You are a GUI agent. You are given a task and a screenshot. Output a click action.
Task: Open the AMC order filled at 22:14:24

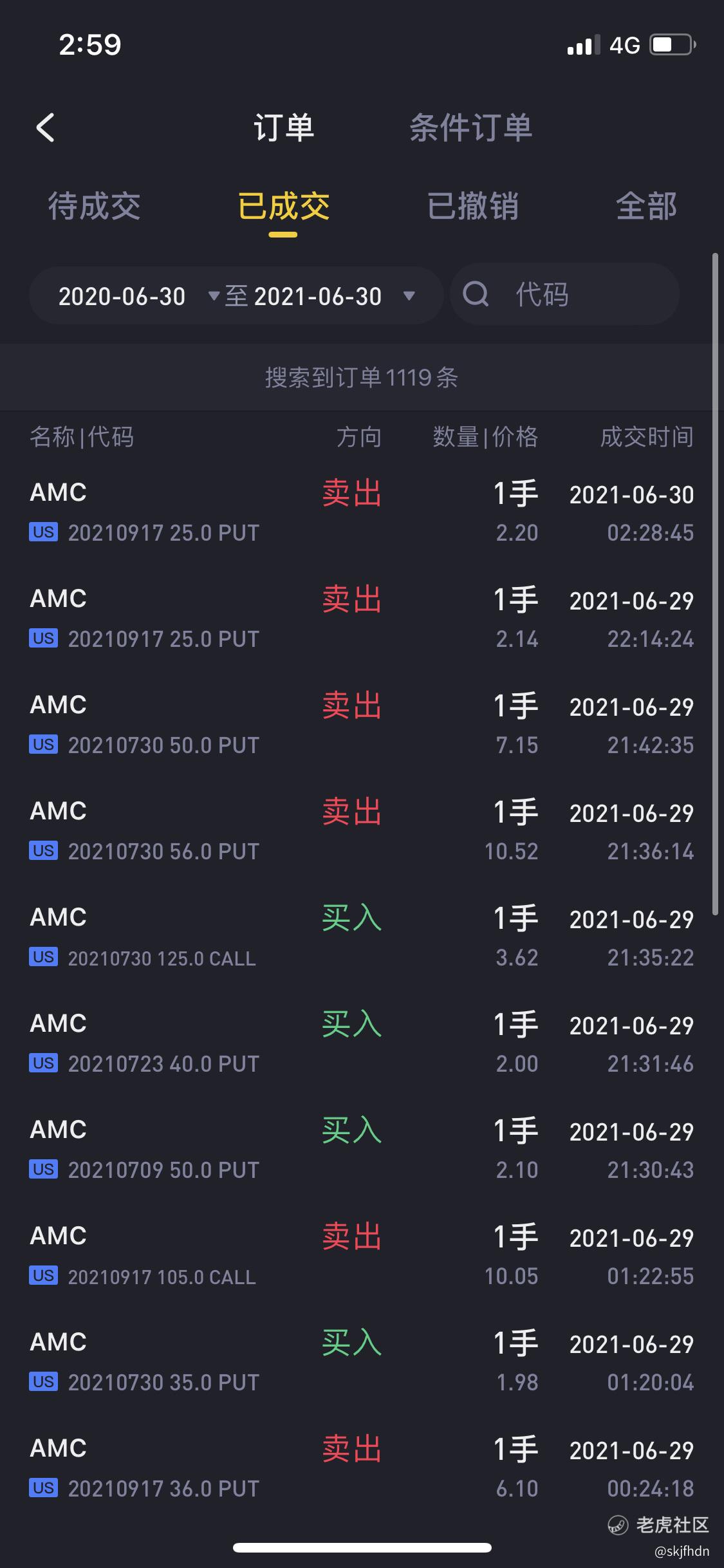pos(362,619)
